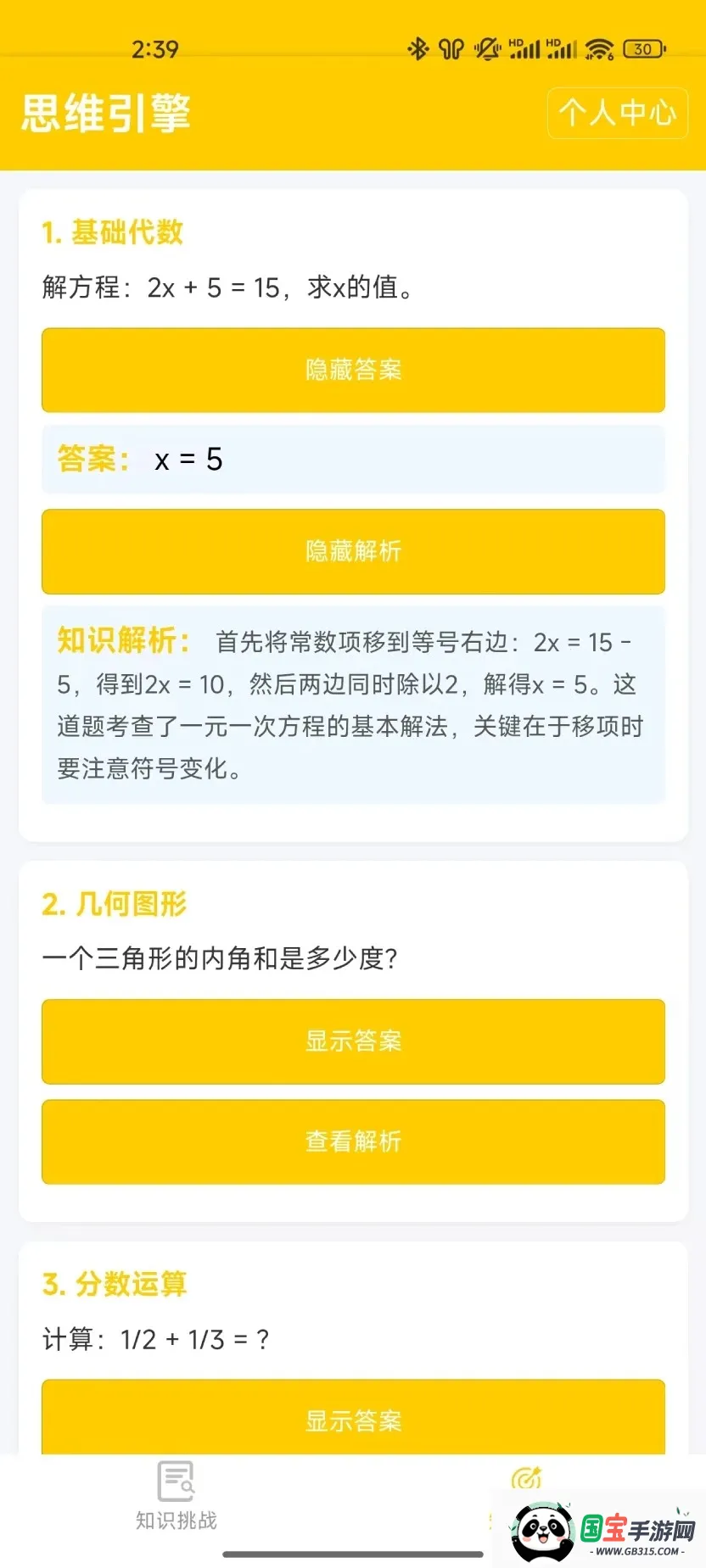View 查看解析 for the triangle question
706x1568 pixels.
353,1141
